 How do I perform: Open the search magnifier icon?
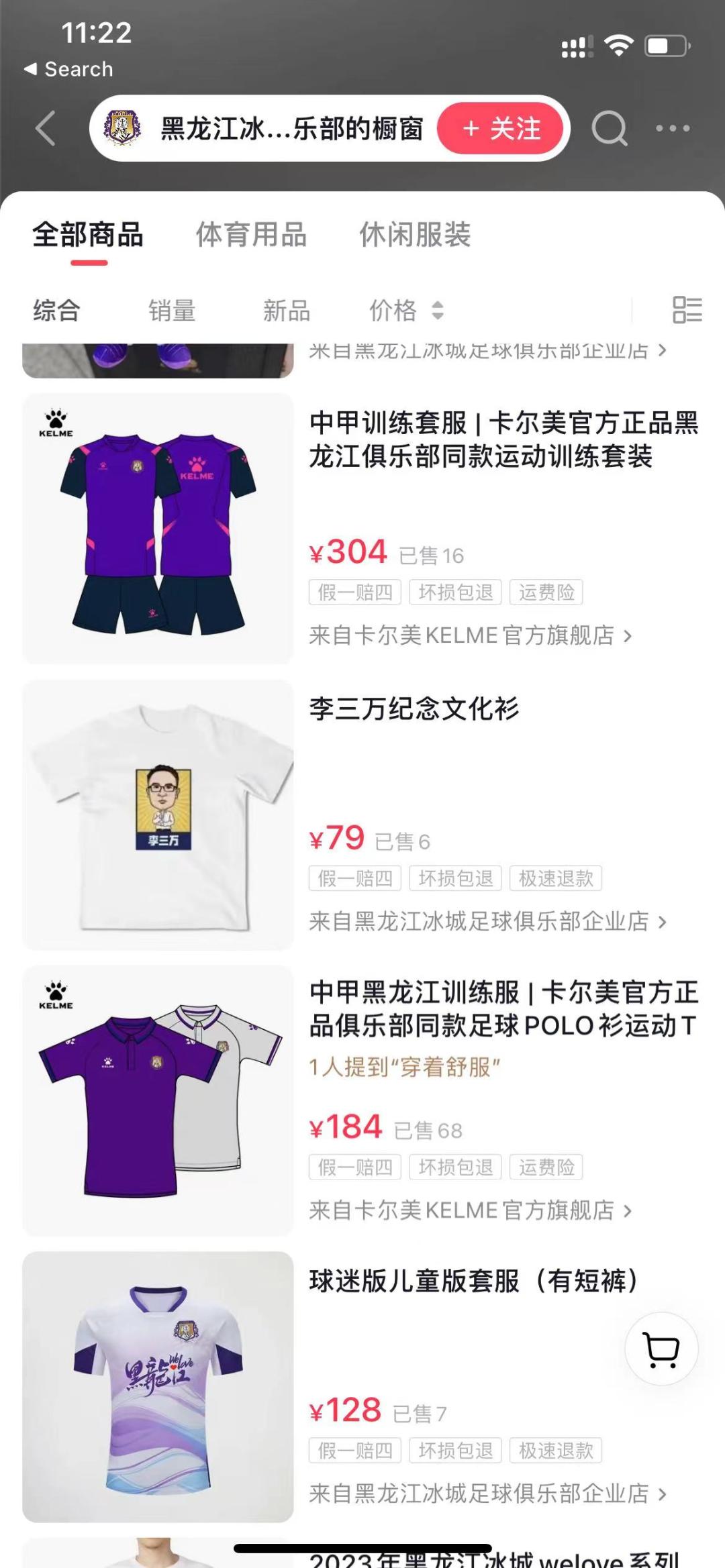(609, 128)
